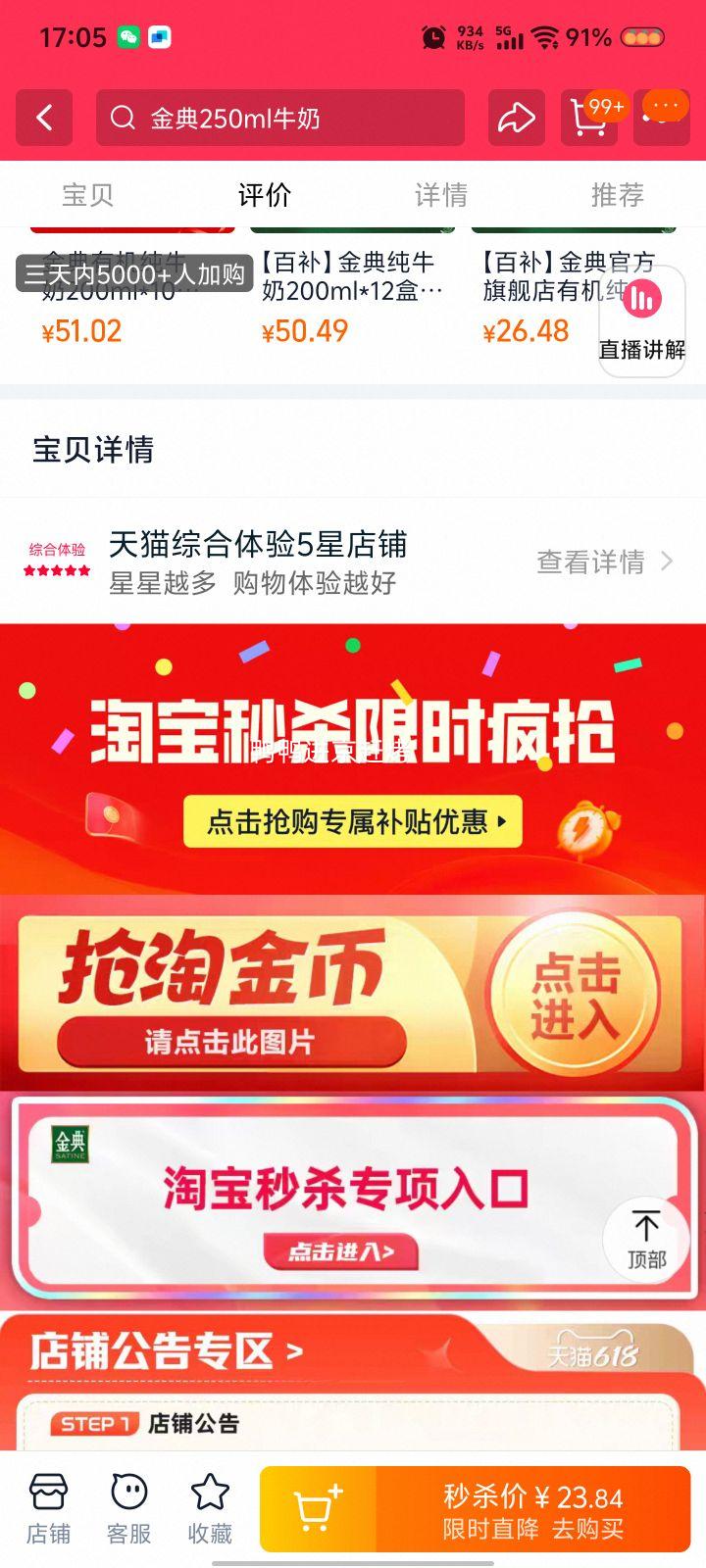Switch to the 推荐 tab

618,195
